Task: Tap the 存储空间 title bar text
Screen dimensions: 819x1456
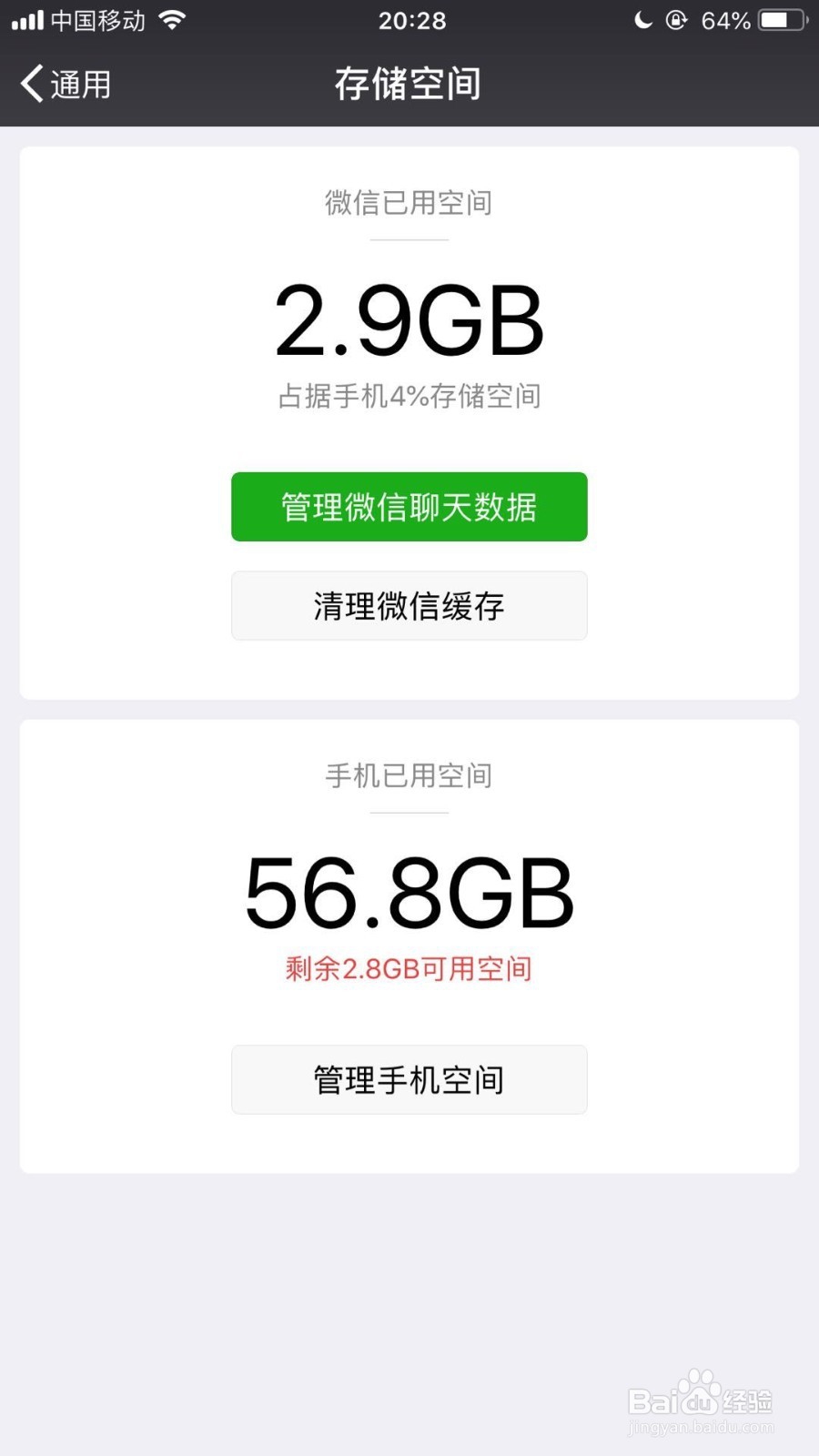Action: [409, 83]
